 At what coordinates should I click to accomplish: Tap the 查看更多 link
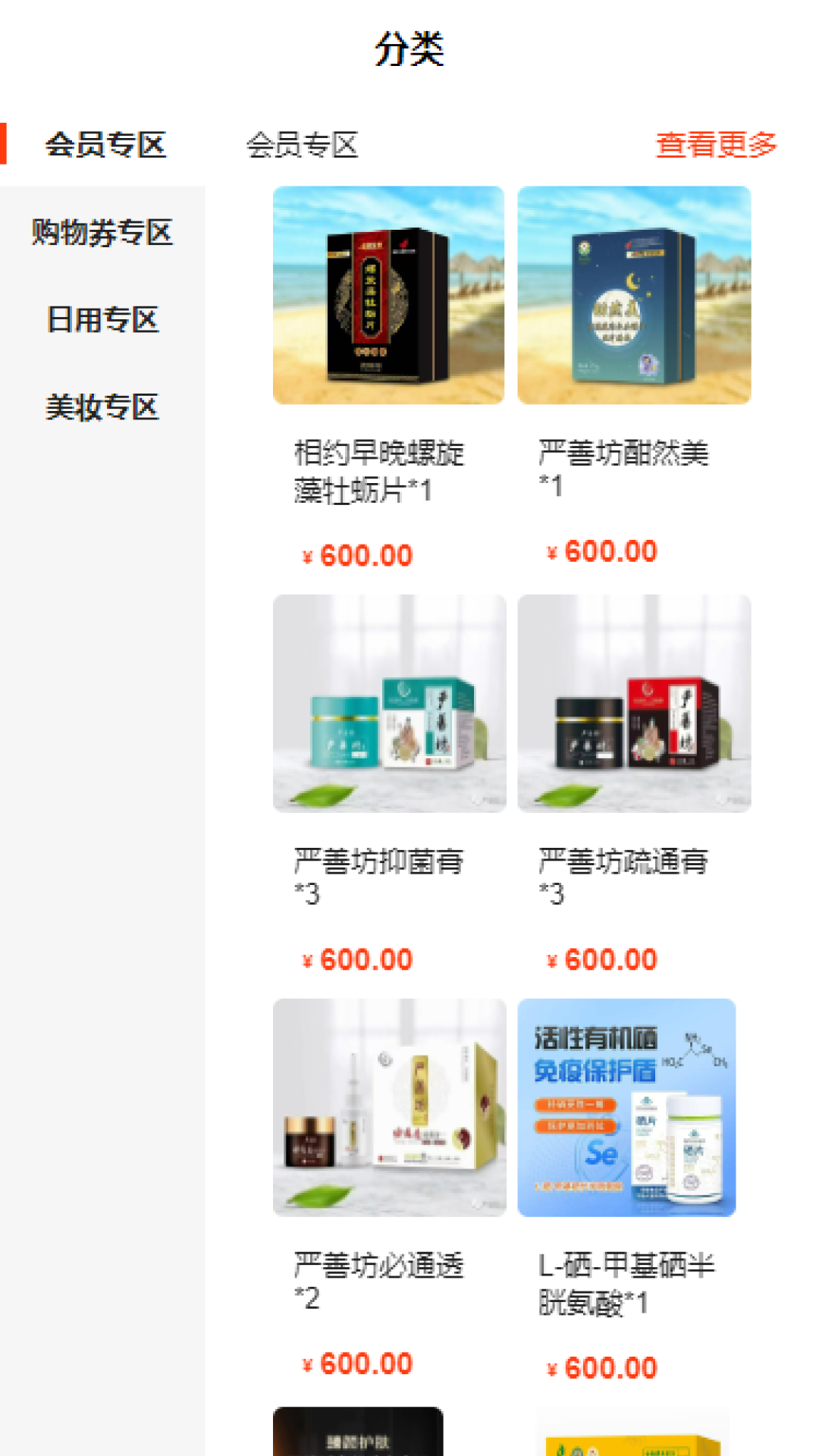coord(716,144)
